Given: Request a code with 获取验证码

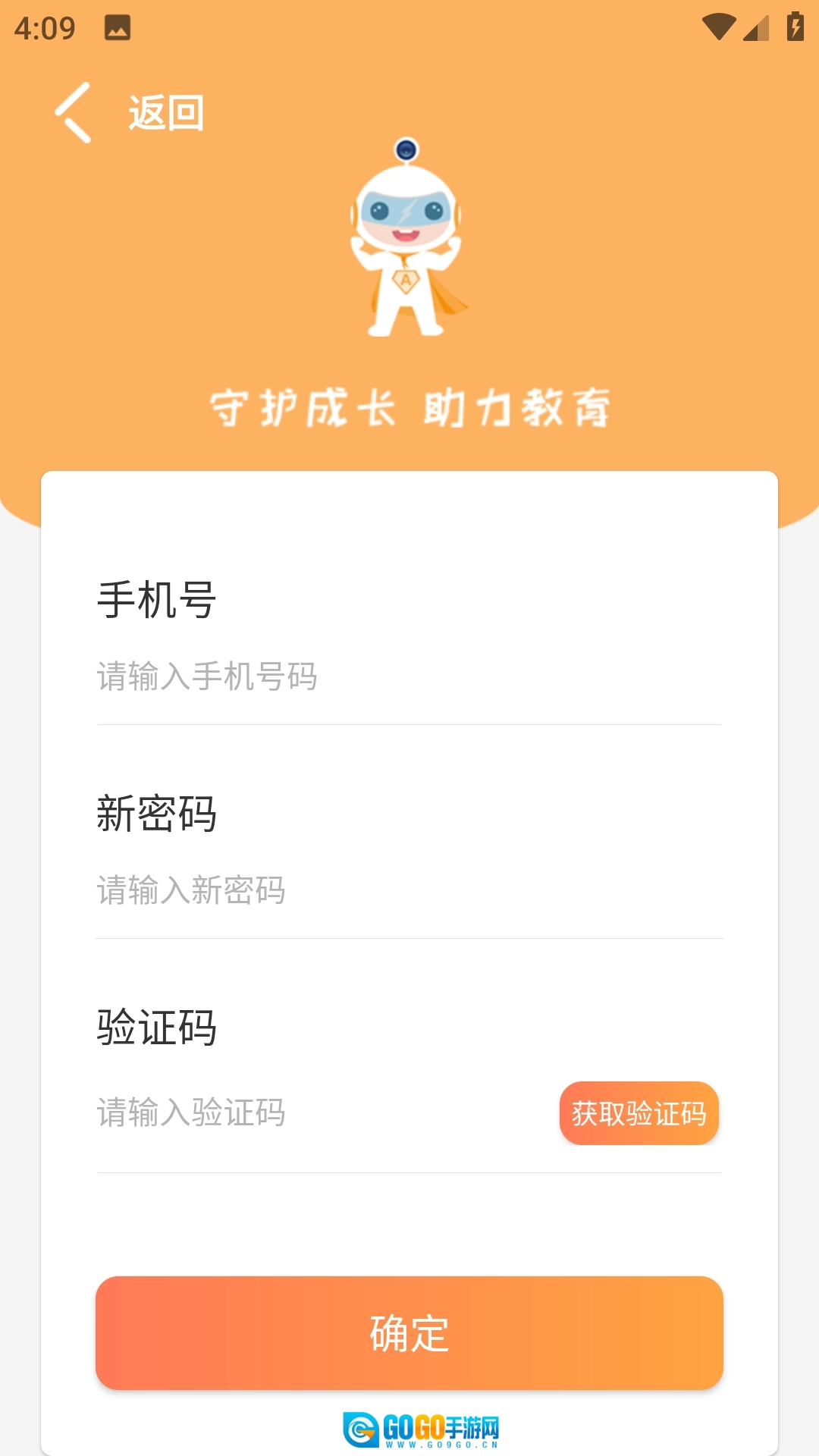Looking at the screenshot, I should pos(639,1113).
